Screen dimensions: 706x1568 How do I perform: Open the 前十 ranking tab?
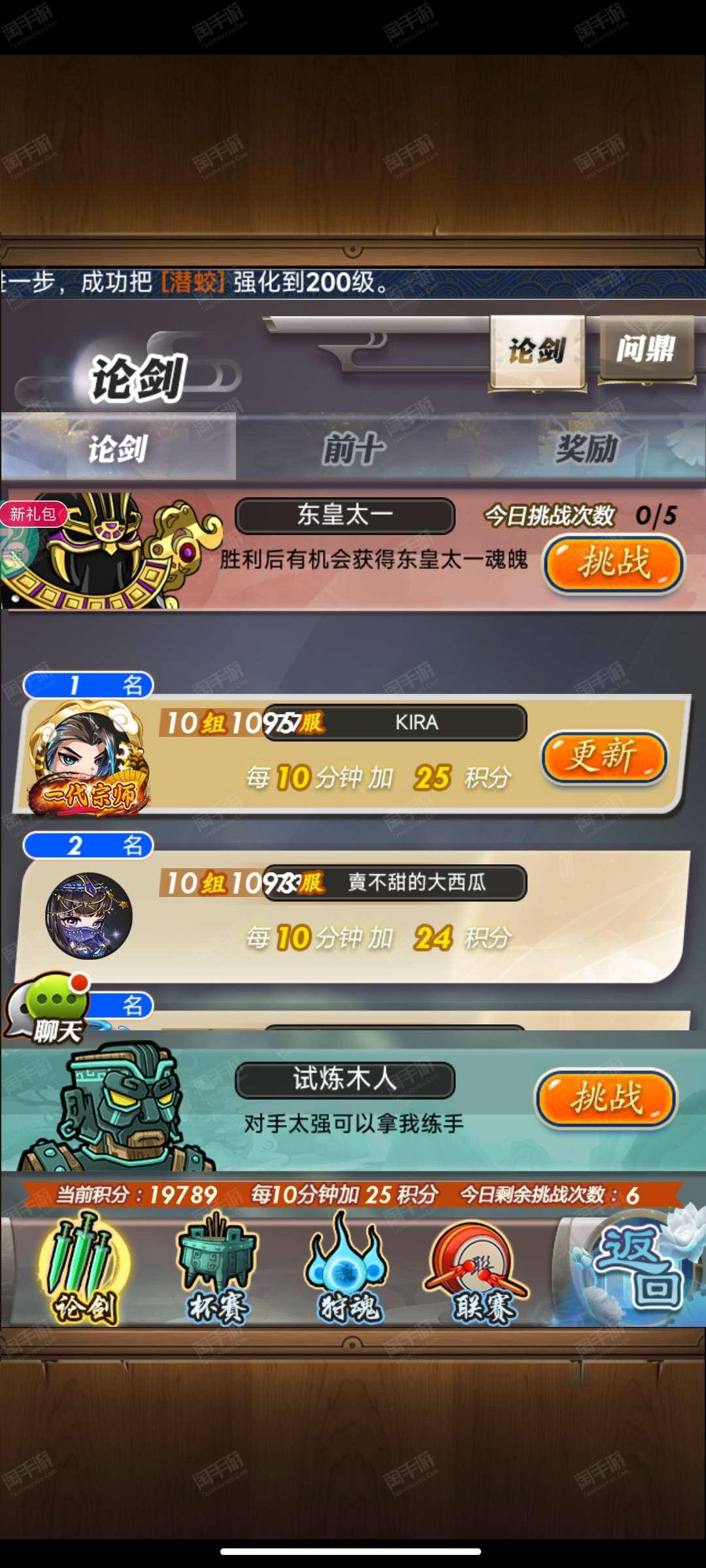(x=353, y=449)
